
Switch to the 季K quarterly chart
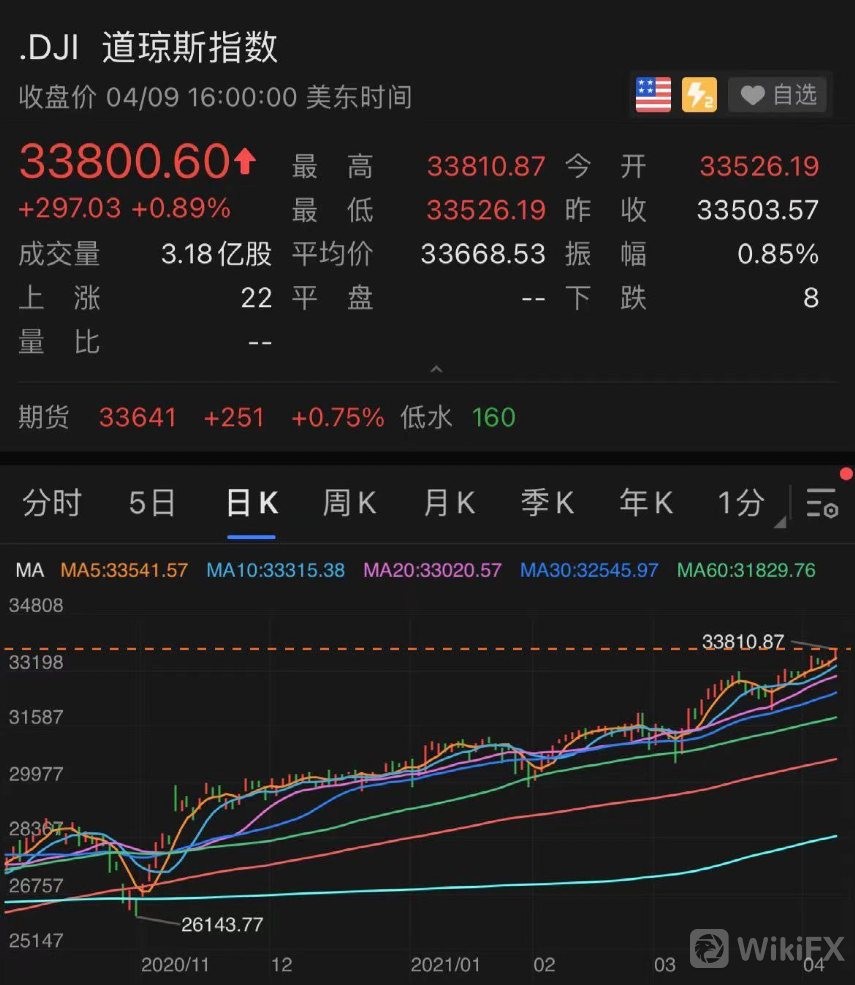pos(547,503)
